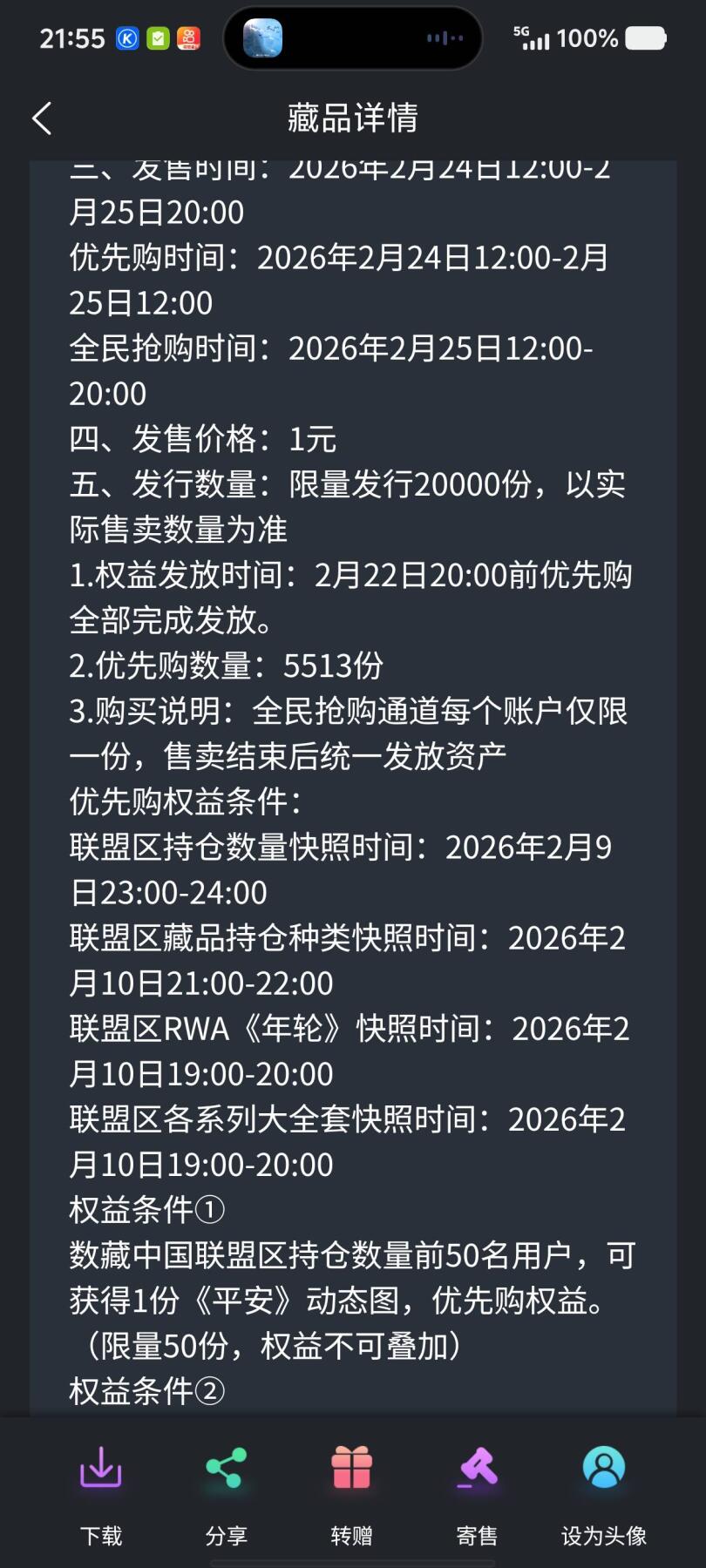706x1568 pixels.
Task: Tap the 藏品详情 title bar
Action: (x=353, y=118)
